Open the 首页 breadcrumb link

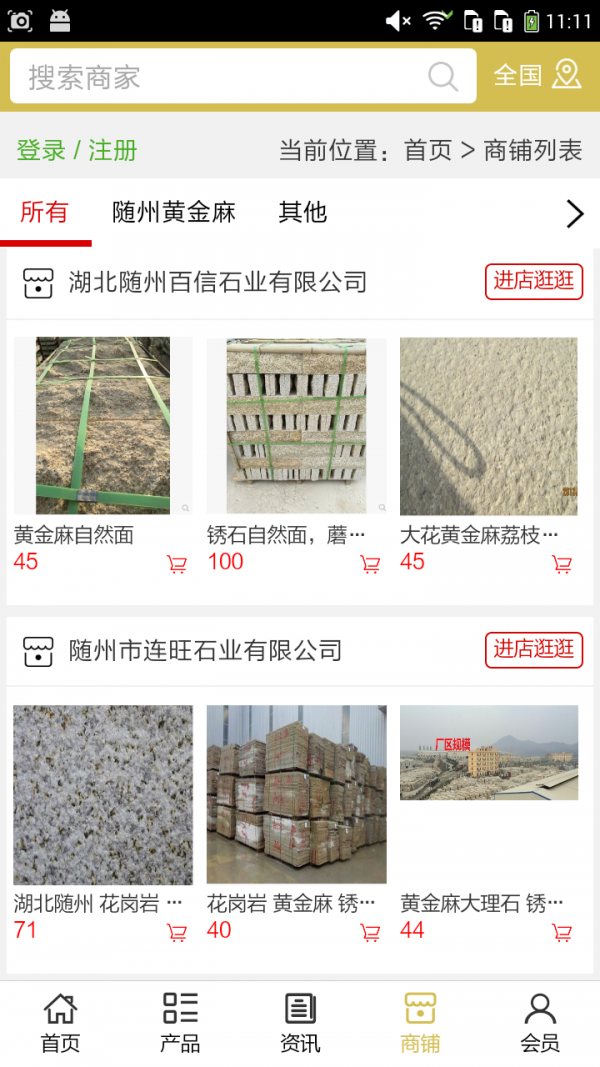point(428,151)
